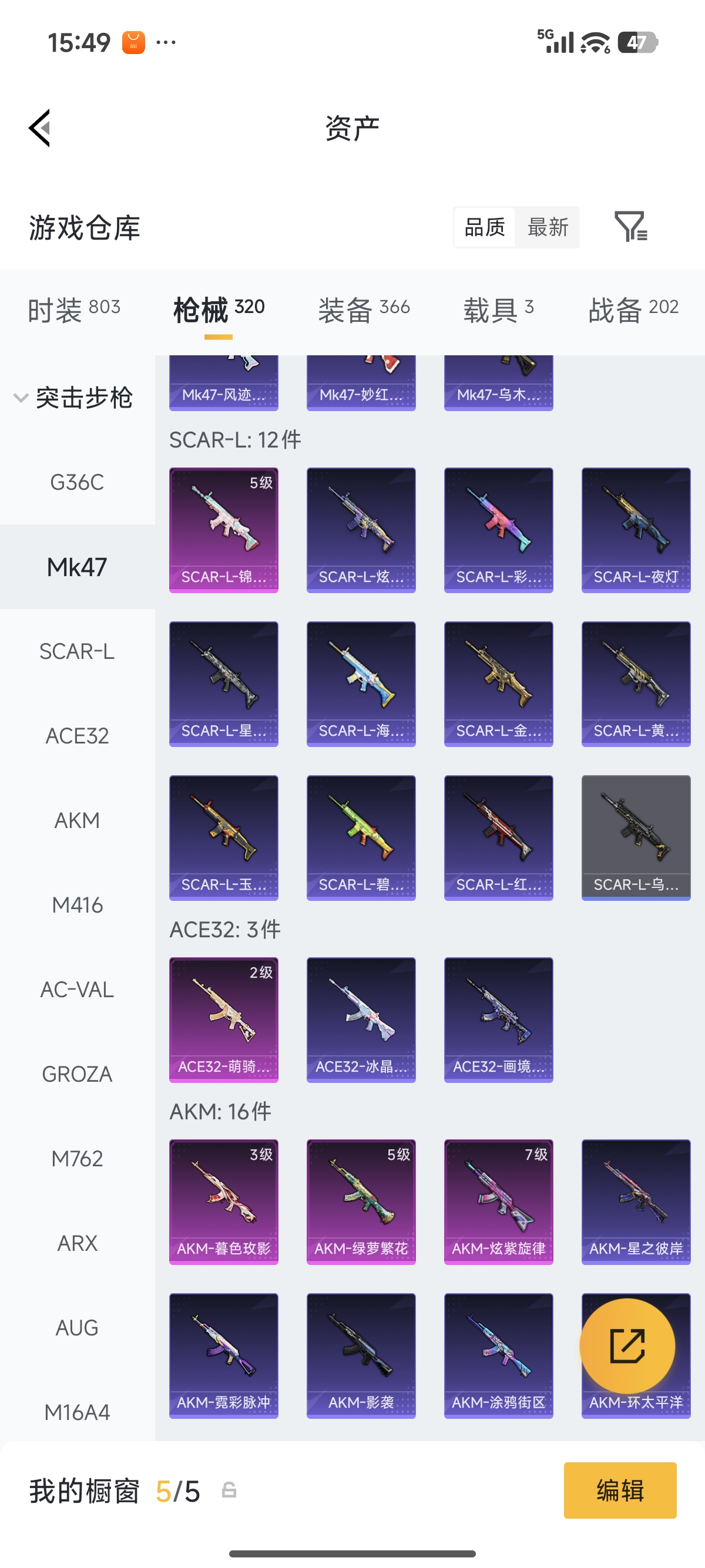View the AKM-炫紫旋律 level 7 skin

coord(498,1202)
